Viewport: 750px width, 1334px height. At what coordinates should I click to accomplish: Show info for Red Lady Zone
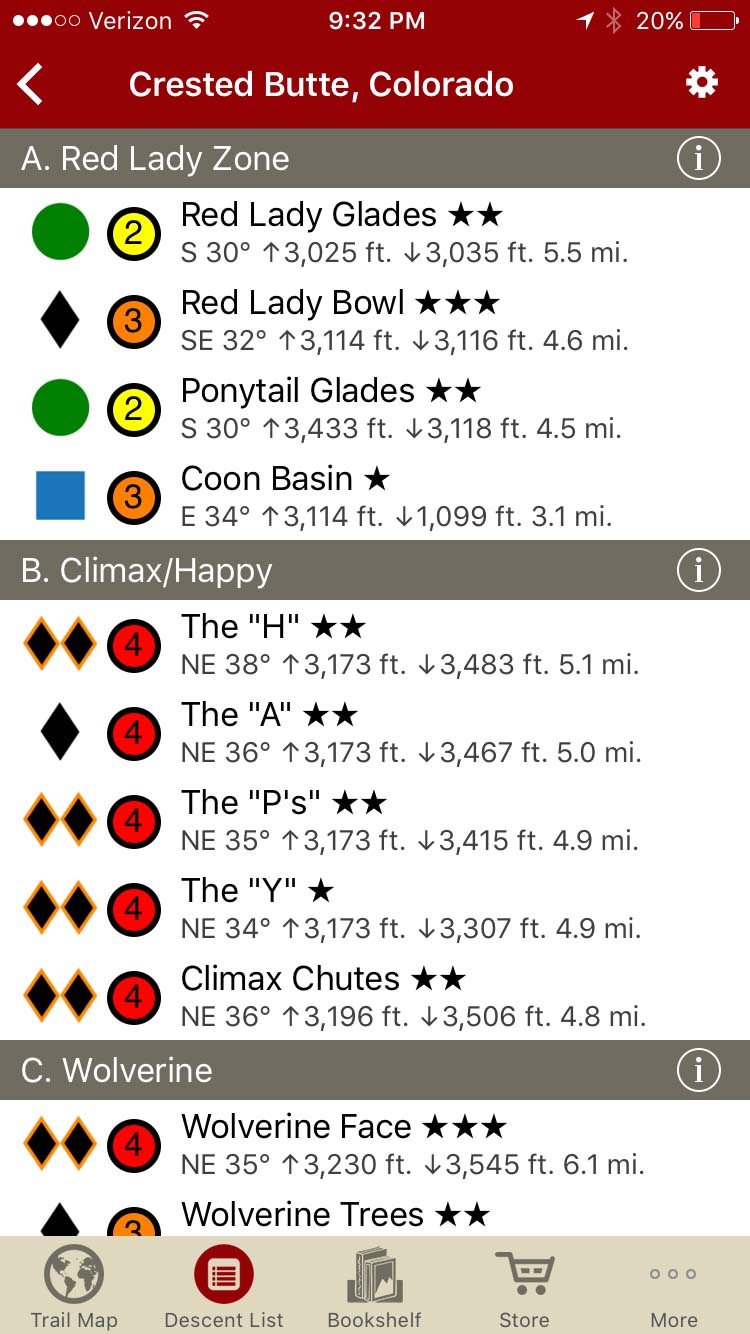click(698, 158)
